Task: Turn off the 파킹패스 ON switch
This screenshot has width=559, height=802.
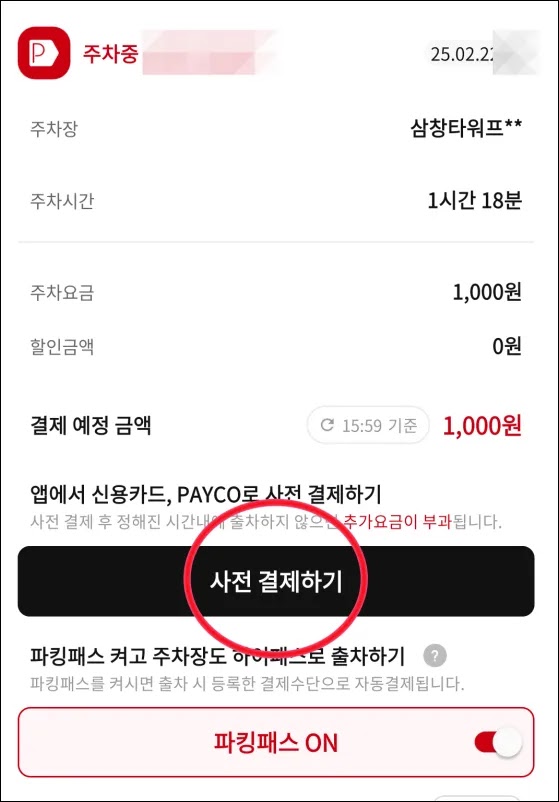Action: [x=498, y=743]
